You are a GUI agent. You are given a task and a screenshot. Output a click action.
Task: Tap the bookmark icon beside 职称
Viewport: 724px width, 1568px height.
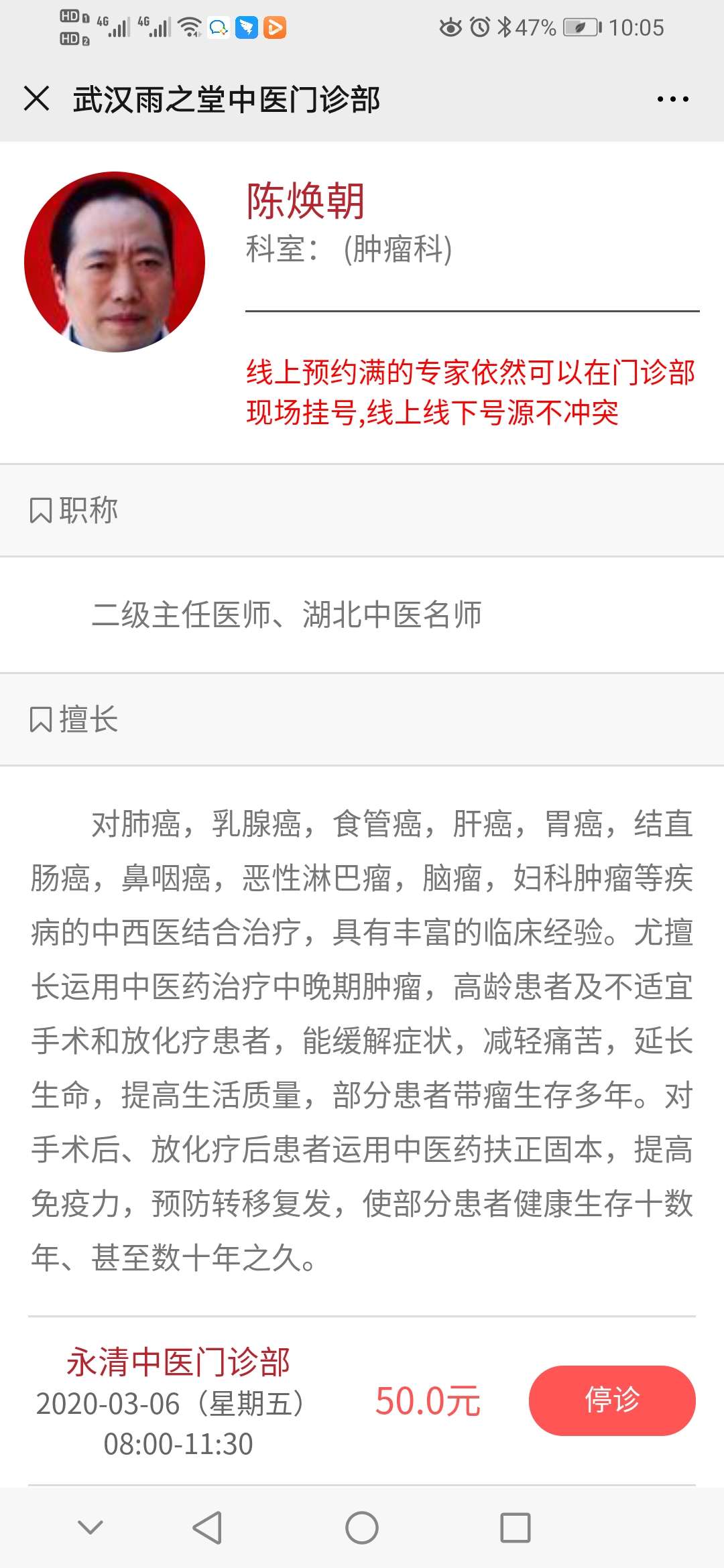coord(42,510)
